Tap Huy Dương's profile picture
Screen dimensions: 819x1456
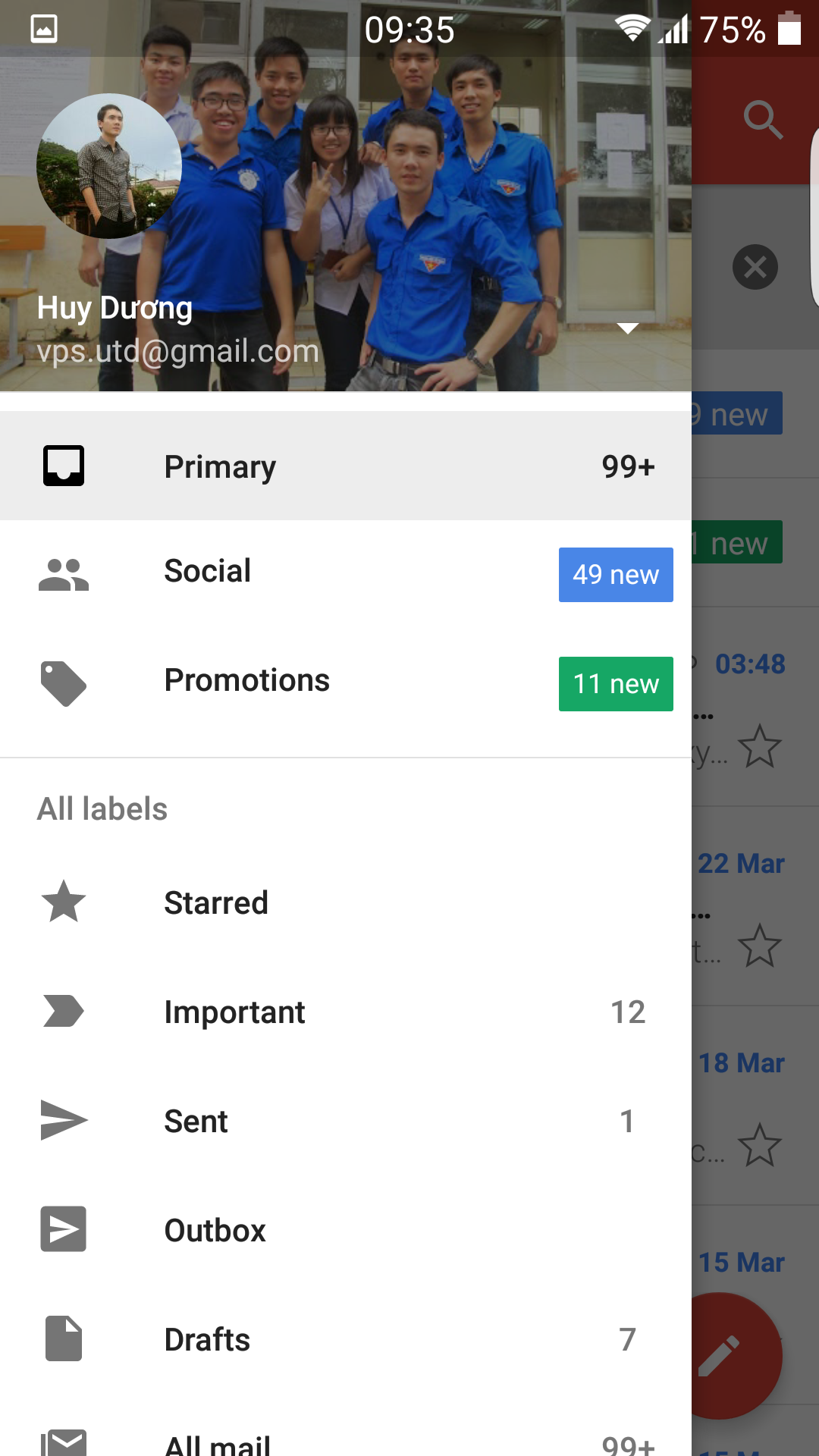(109, 166)
